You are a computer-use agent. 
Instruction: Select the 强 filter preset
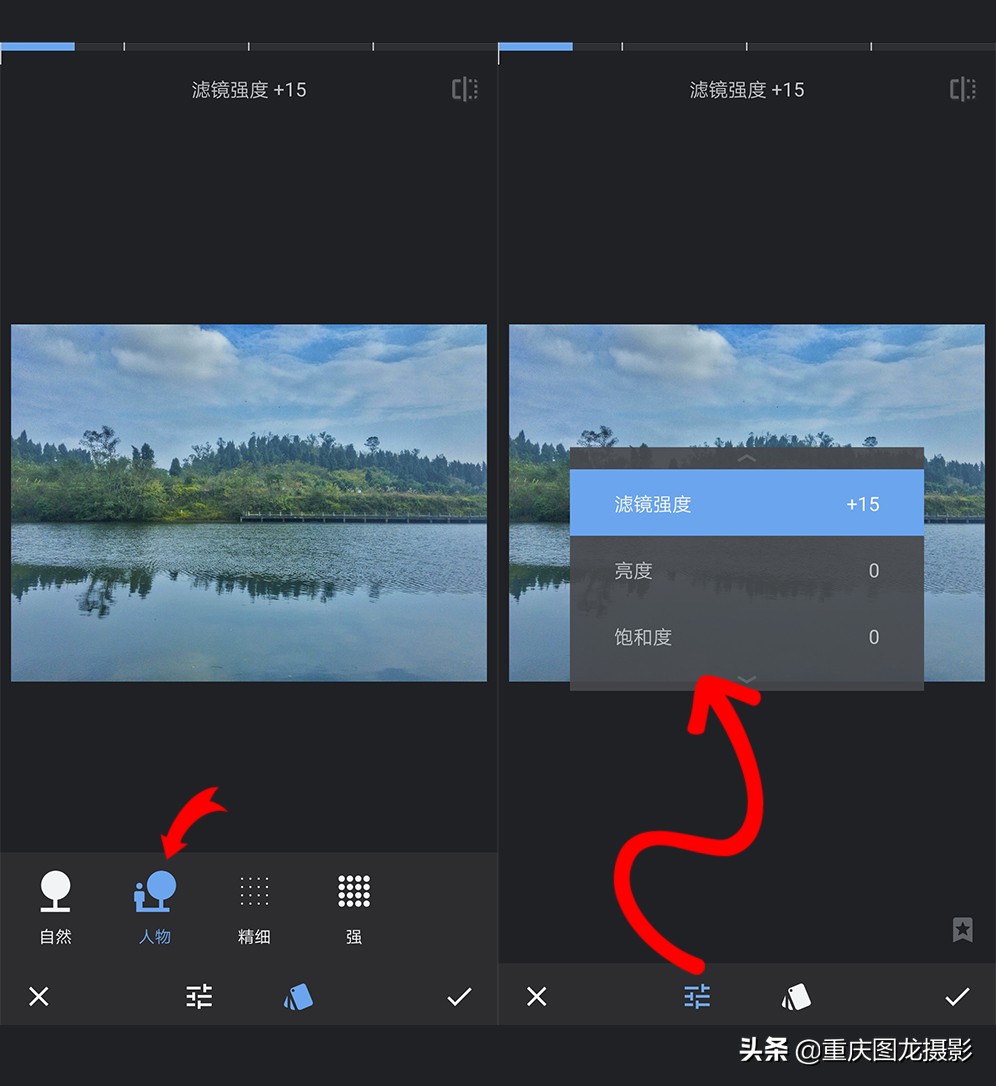(x=352, y=905)
